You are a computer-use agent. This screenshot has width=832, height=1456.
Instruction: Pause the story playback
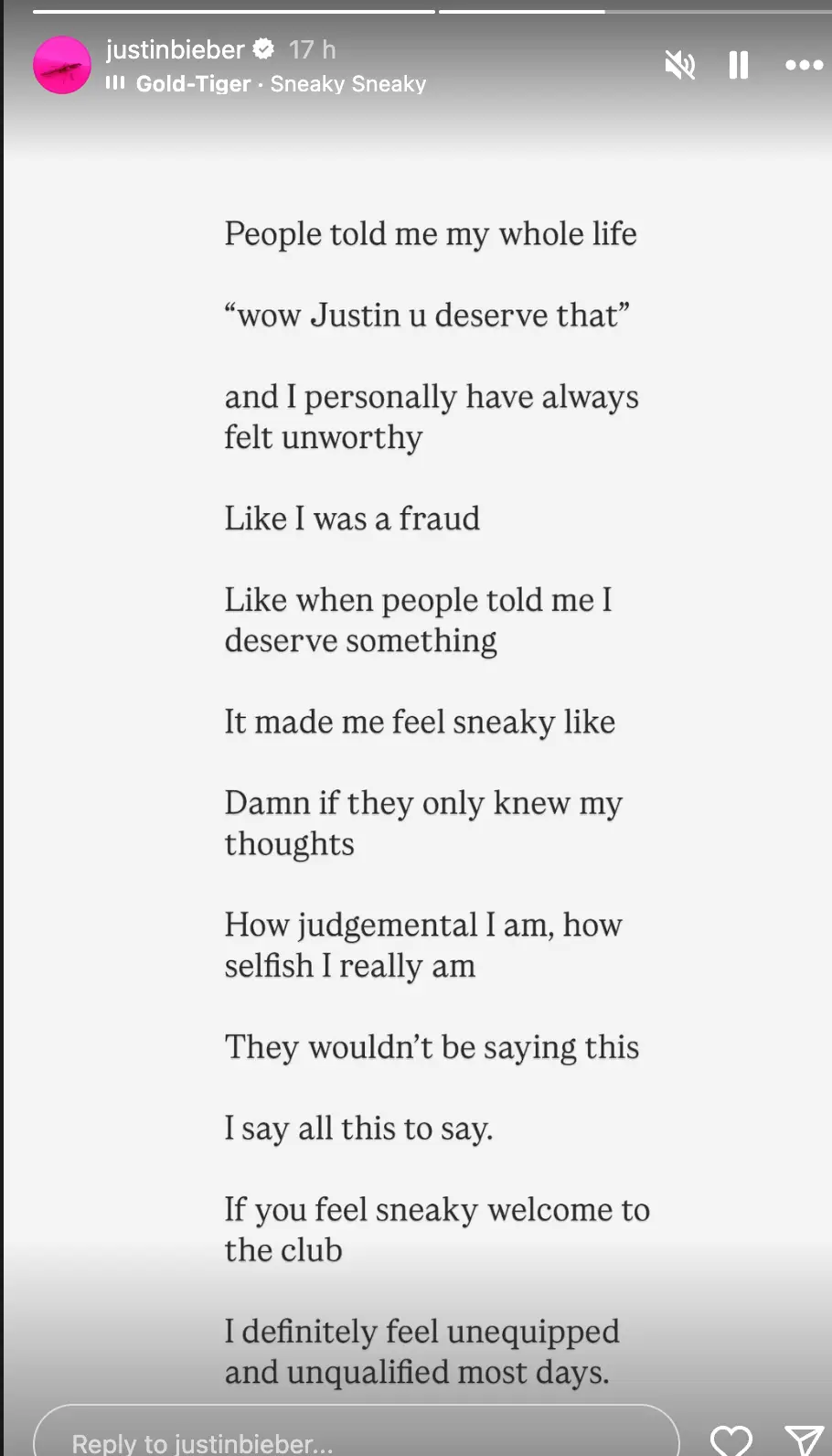739,65
